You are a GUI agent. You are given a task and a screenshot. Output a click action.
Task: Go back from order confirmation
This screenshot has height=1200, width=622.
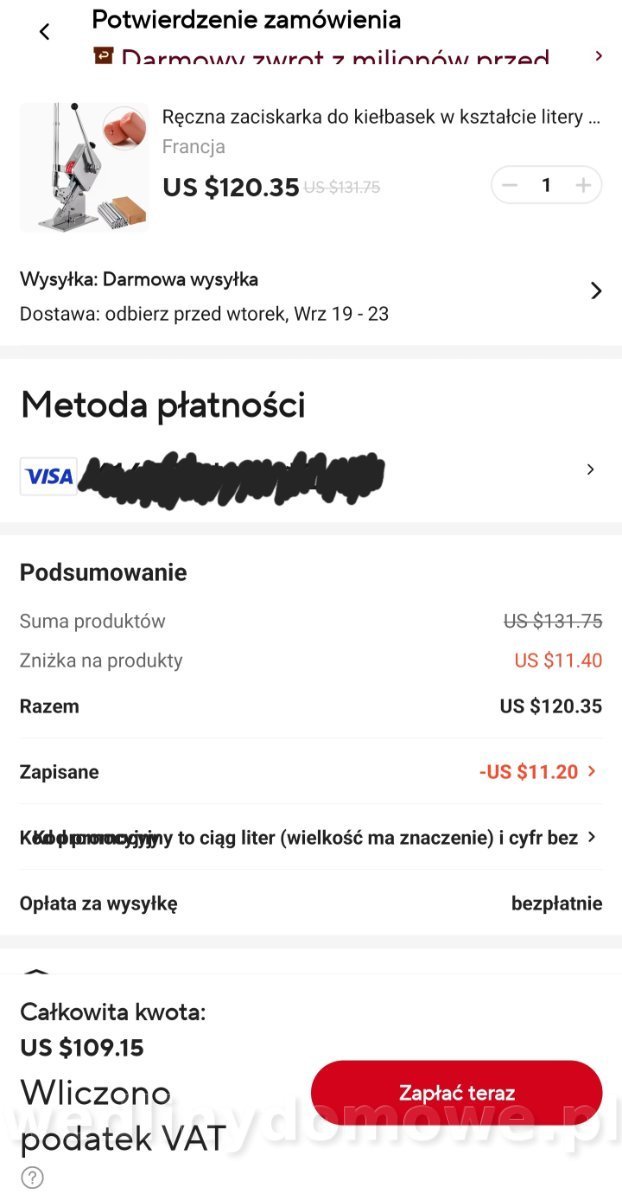(x=44, y=32)
